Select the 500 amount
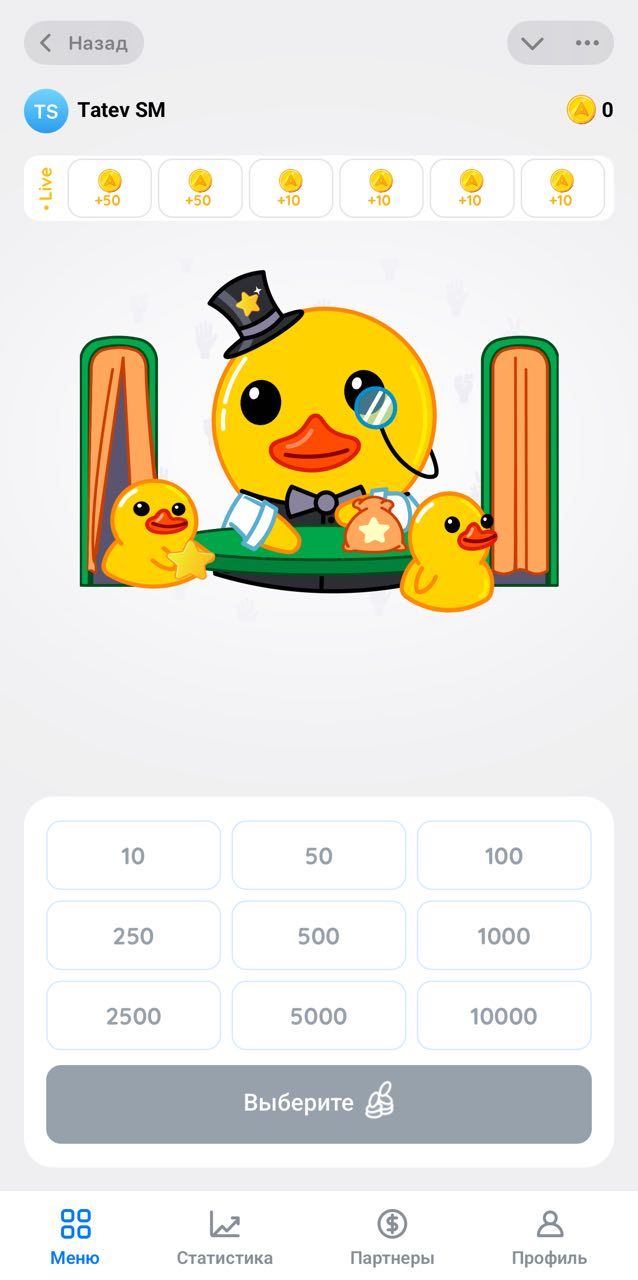 coord(319,936)
